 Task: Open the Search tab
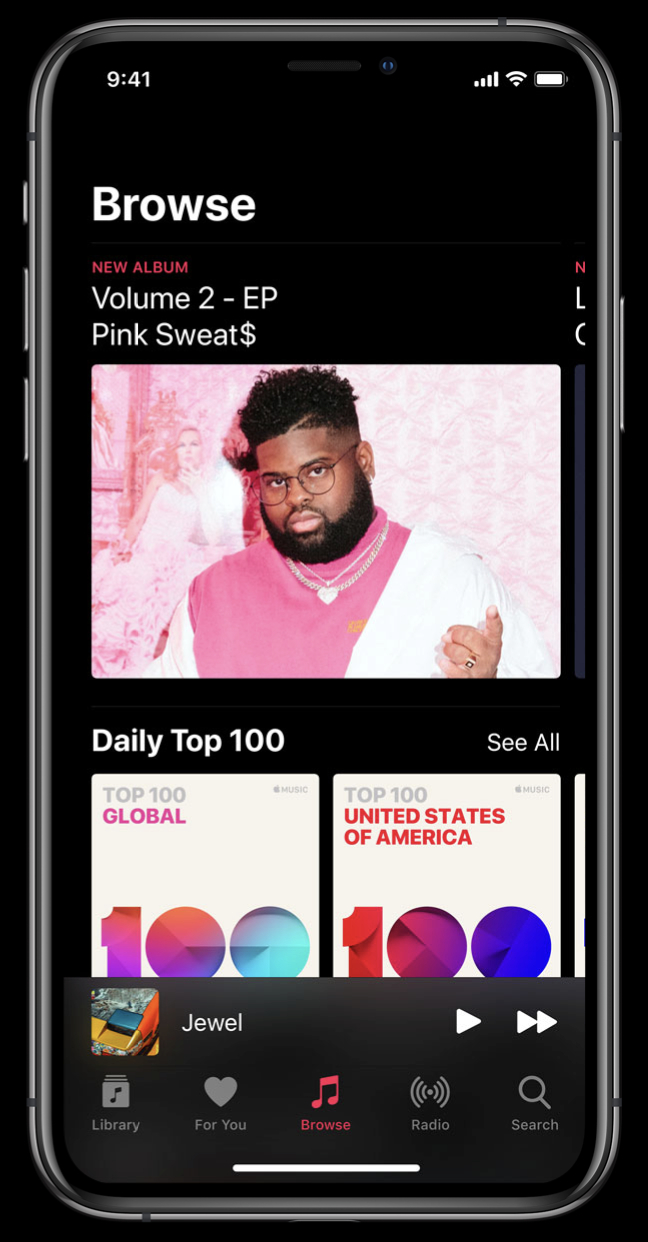pyautogui.click(x=534, y=1104)
